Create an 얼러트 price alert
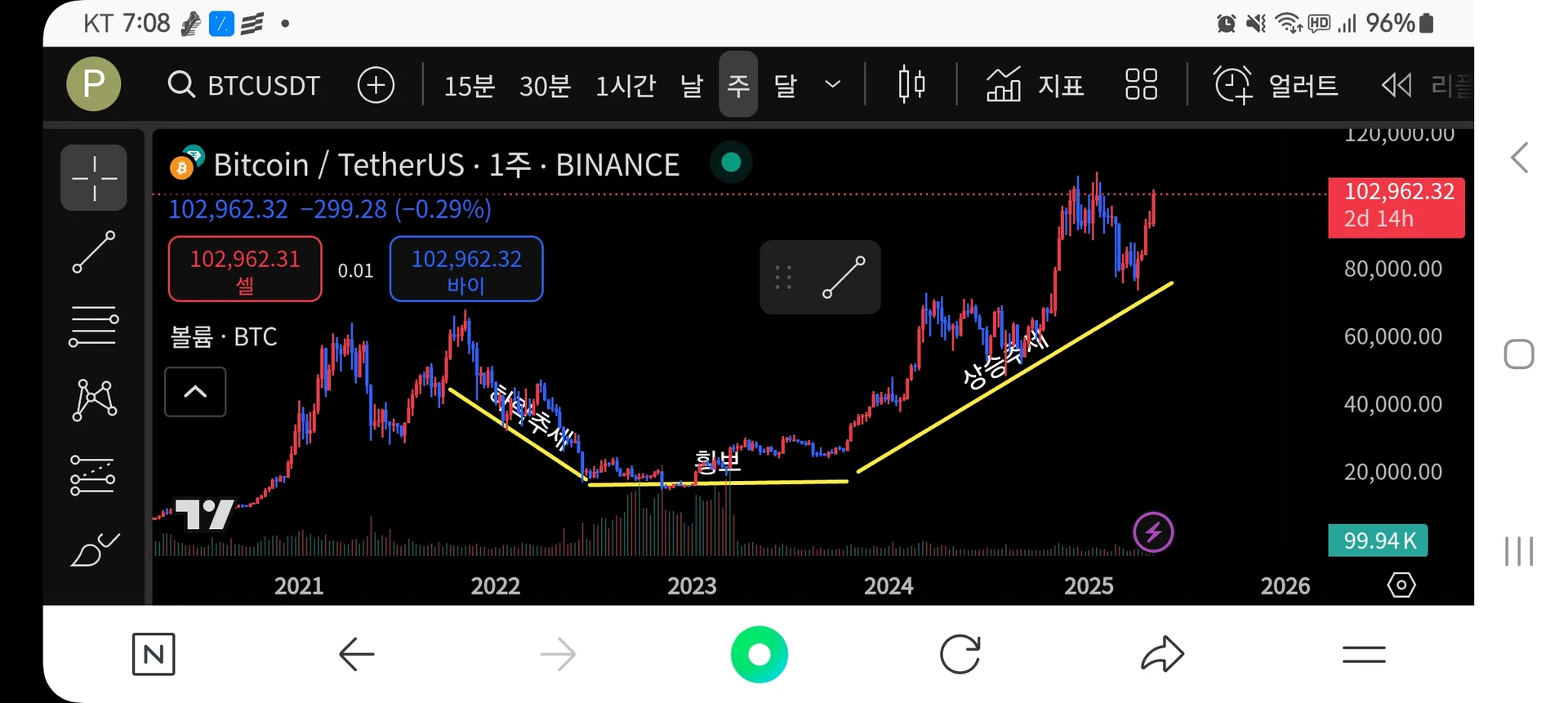Image resolution: width=1568 pixels, height=703 pixels. (1275, 85)
